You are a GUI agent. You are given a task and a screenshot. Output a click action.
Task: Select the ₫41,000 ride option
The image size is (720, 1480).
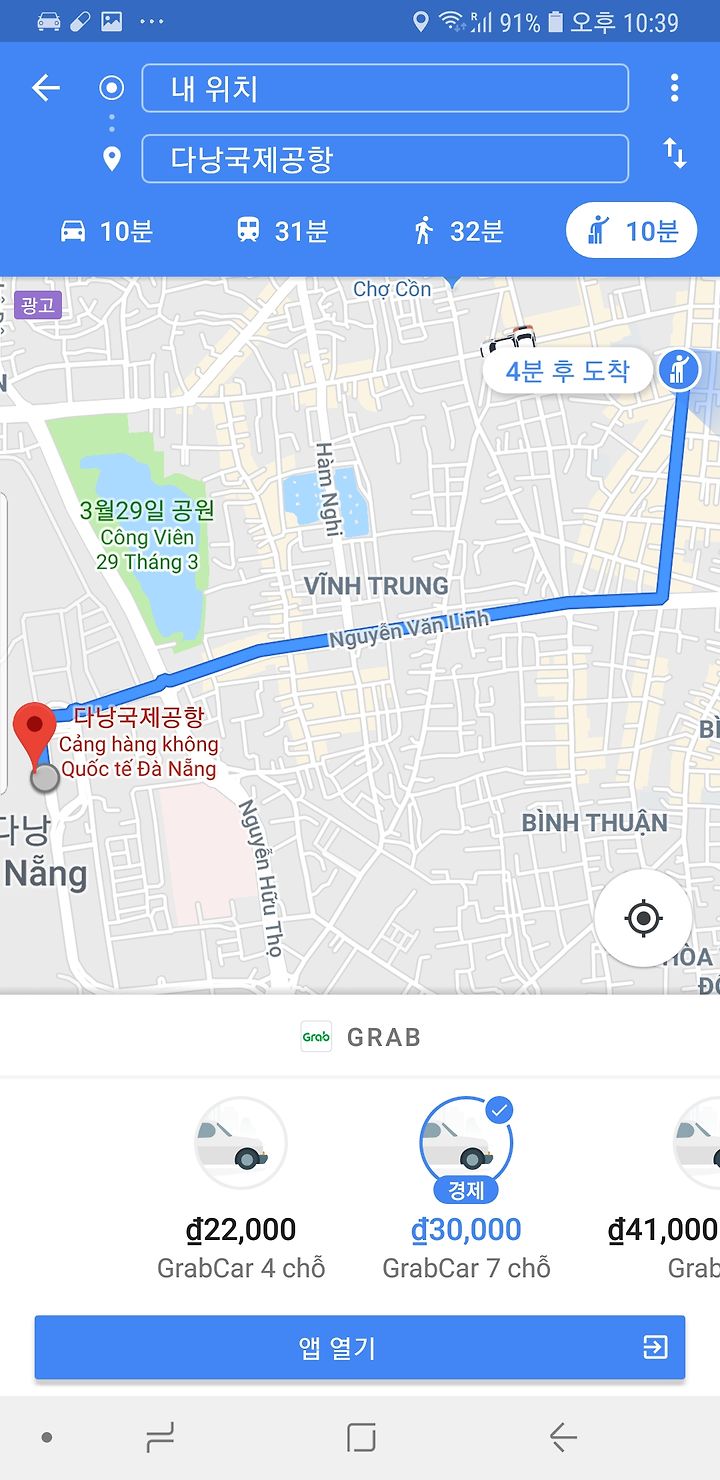click(x=666, y=1190)
